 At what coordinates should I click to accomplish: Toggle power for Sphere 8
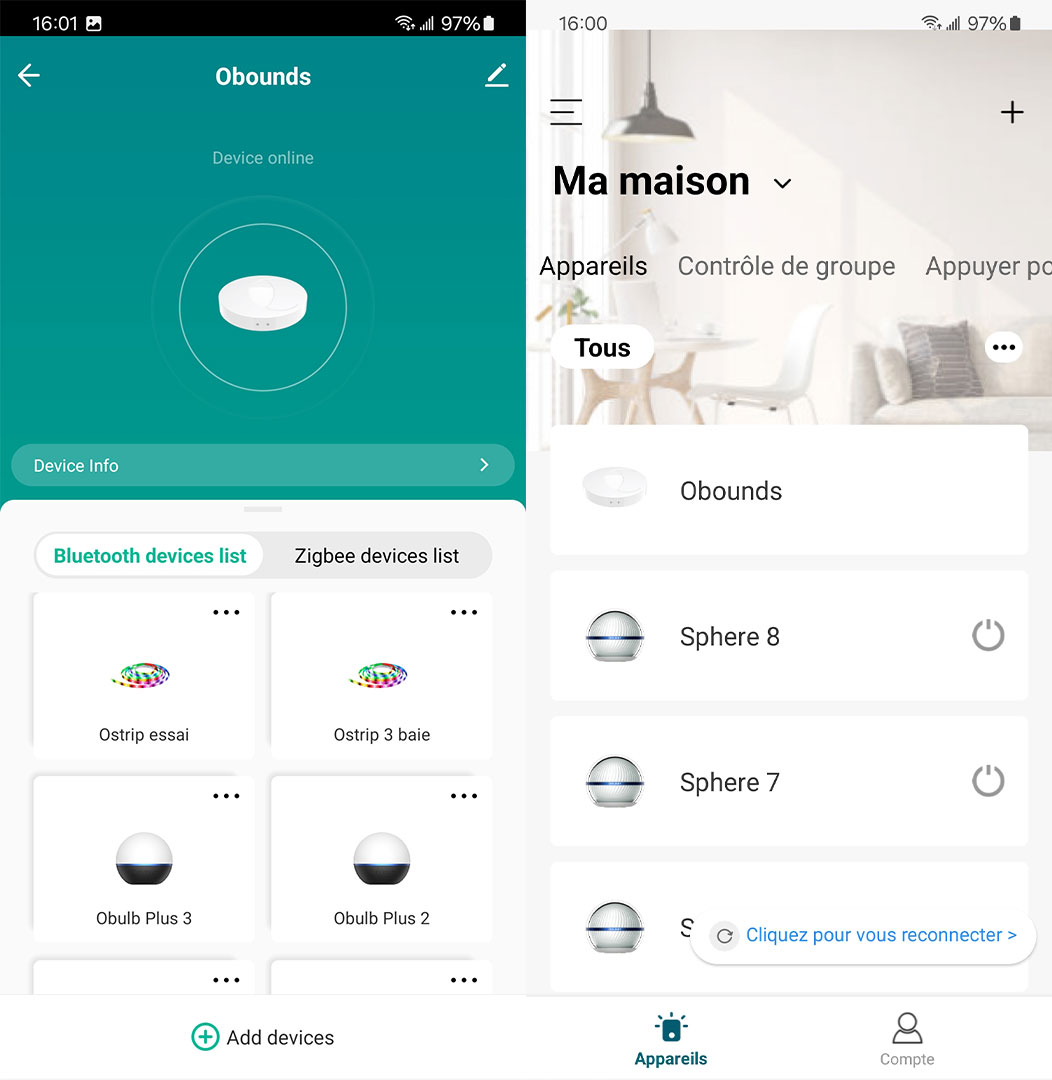pyautogui.click(x=988, y=636)
